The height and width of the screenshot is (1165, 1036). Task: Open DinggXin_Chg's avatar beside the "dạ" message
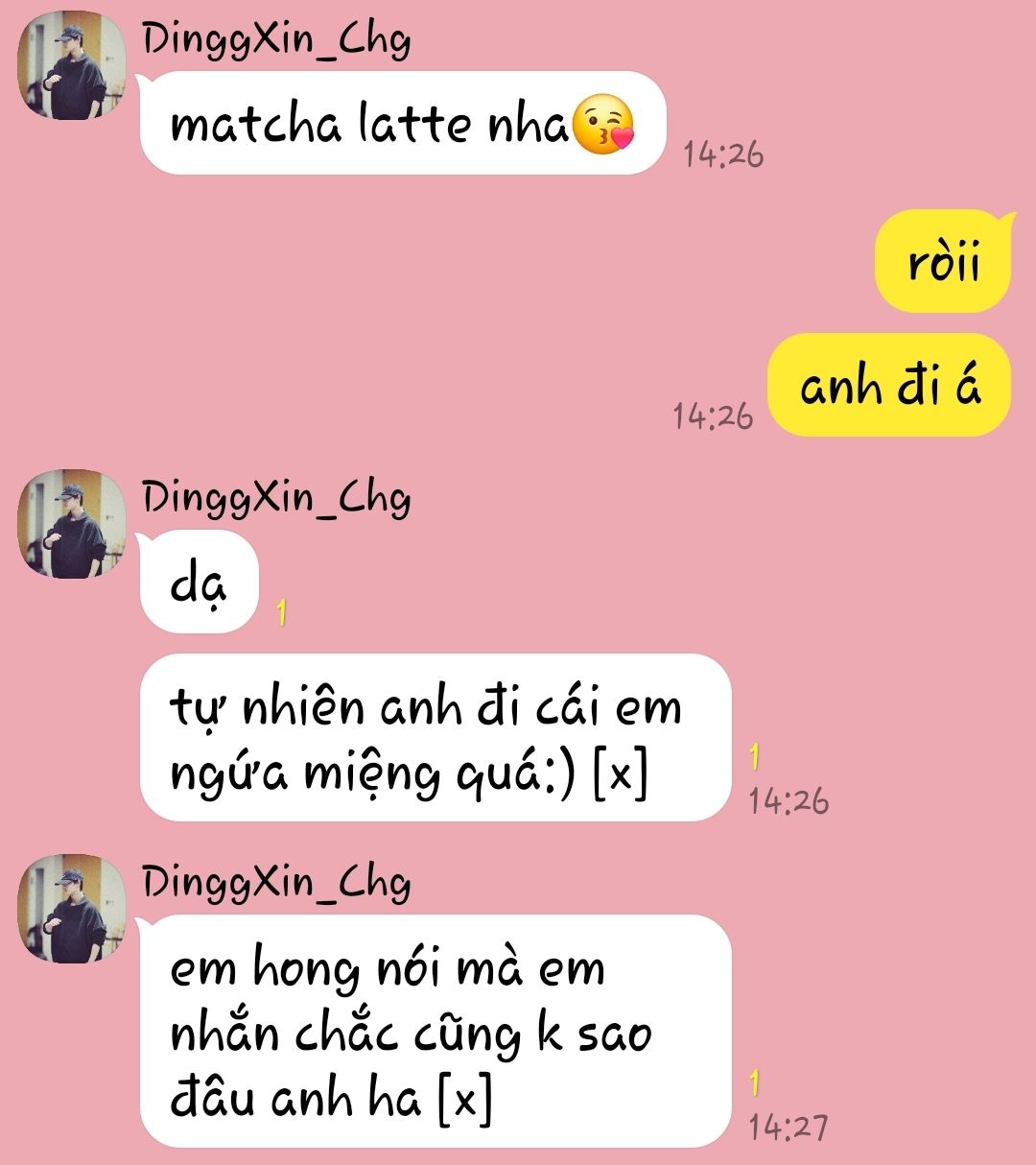click(x=73, y=524)
